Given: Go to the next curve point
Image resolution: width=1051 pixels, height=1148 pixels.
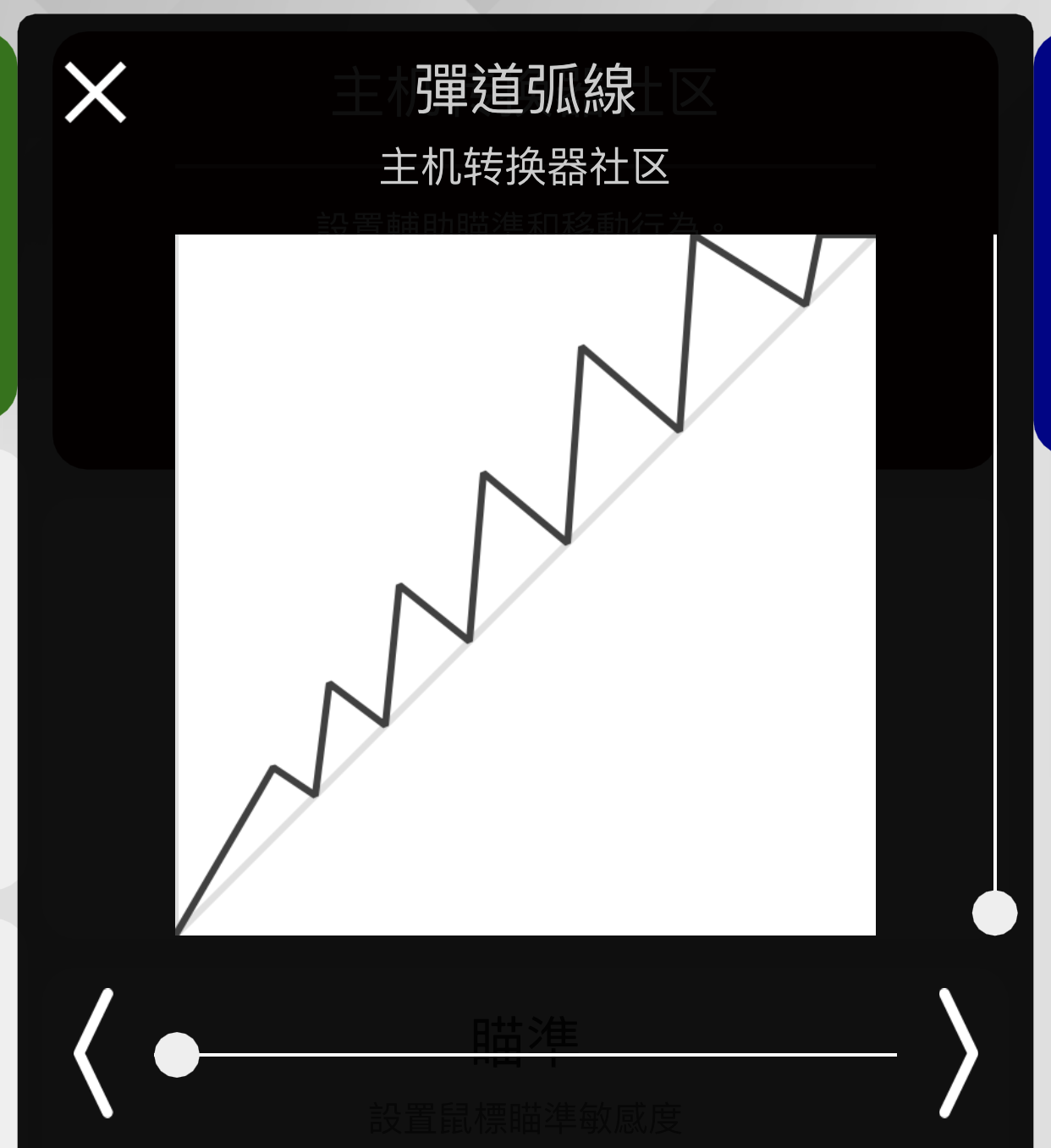Looking at the screenshot, I should coord(958,1052).
